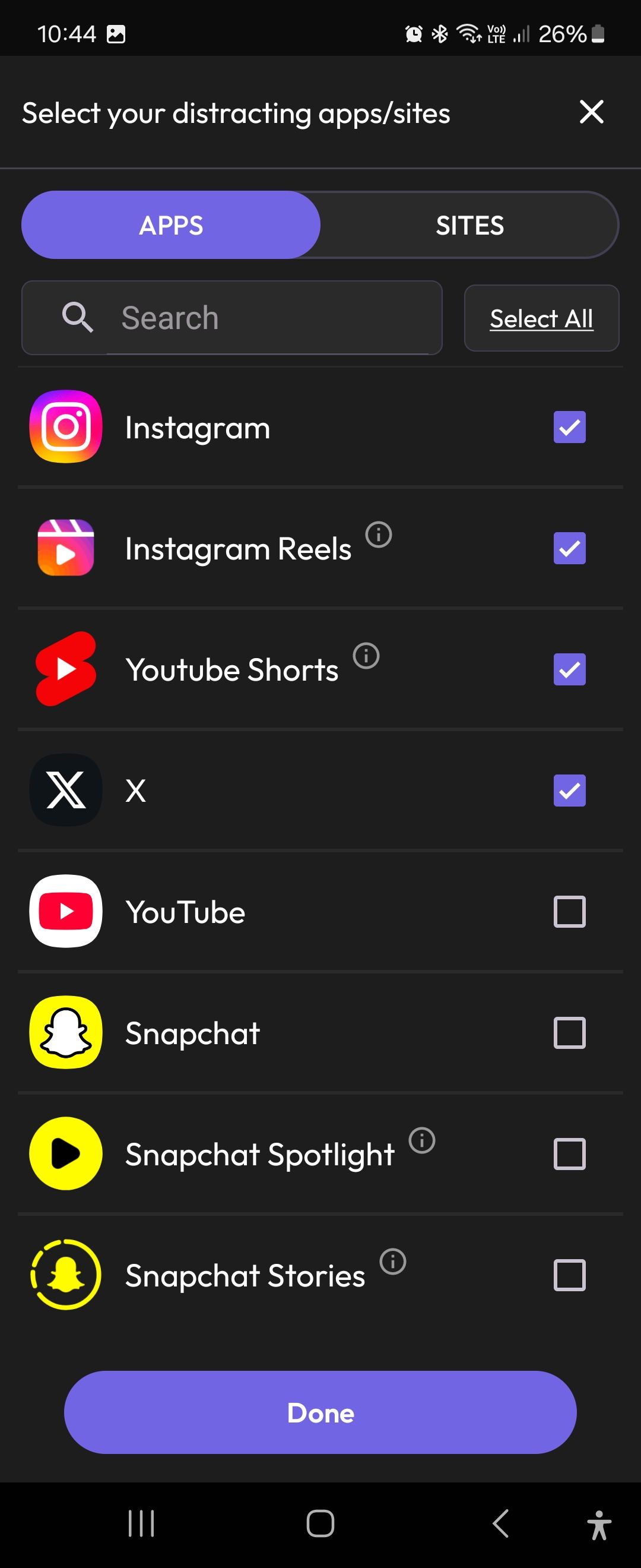The height and width of the screenshot is (1568, 641).
Task: Uncheck the Youtube Shorts checkbox
Action: (x=569, y=669)
